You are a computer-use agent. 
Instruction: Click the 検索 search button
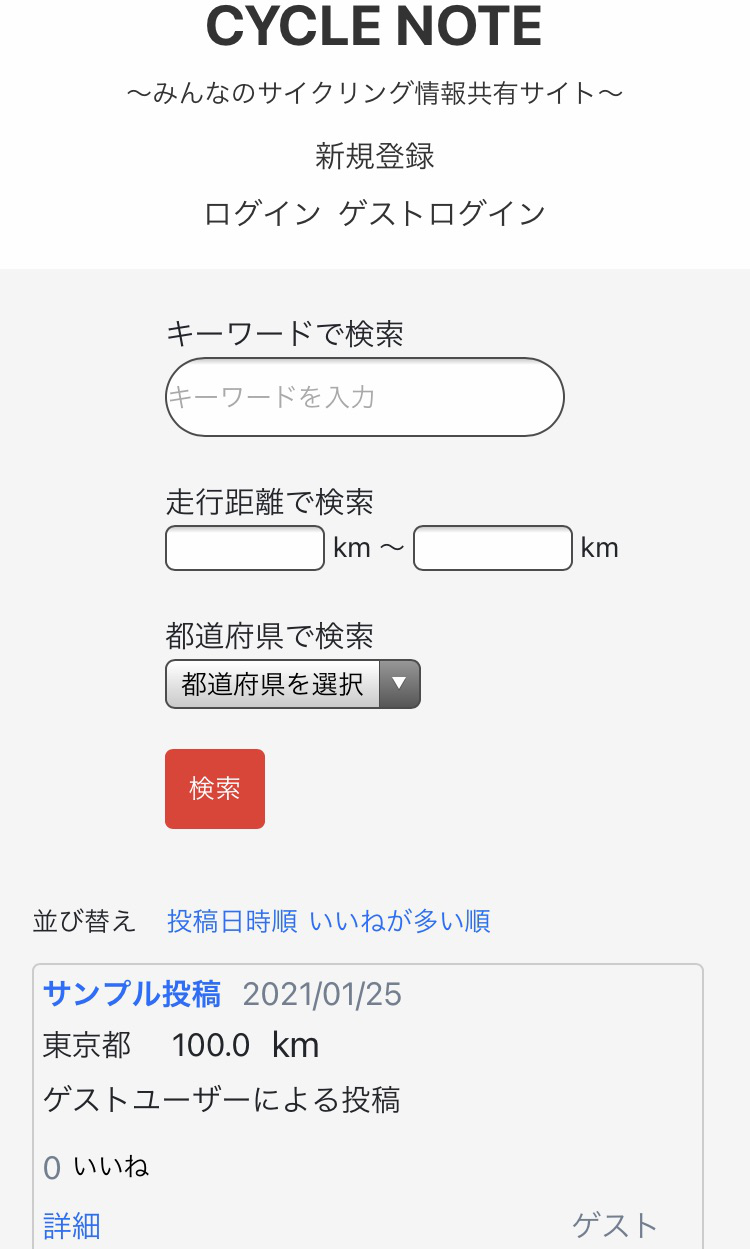[x=214, y=788]
